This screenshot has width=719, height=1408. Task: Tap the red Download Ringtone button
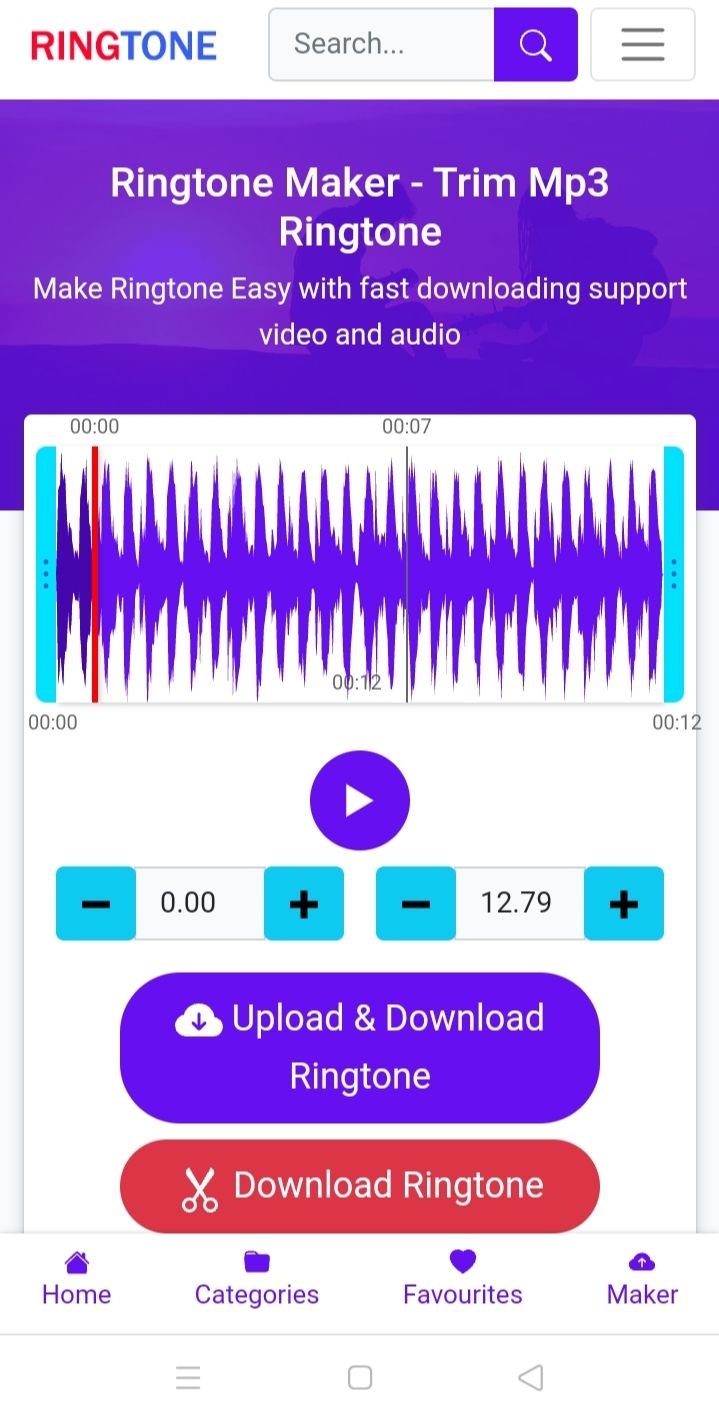click(360, 1186)
